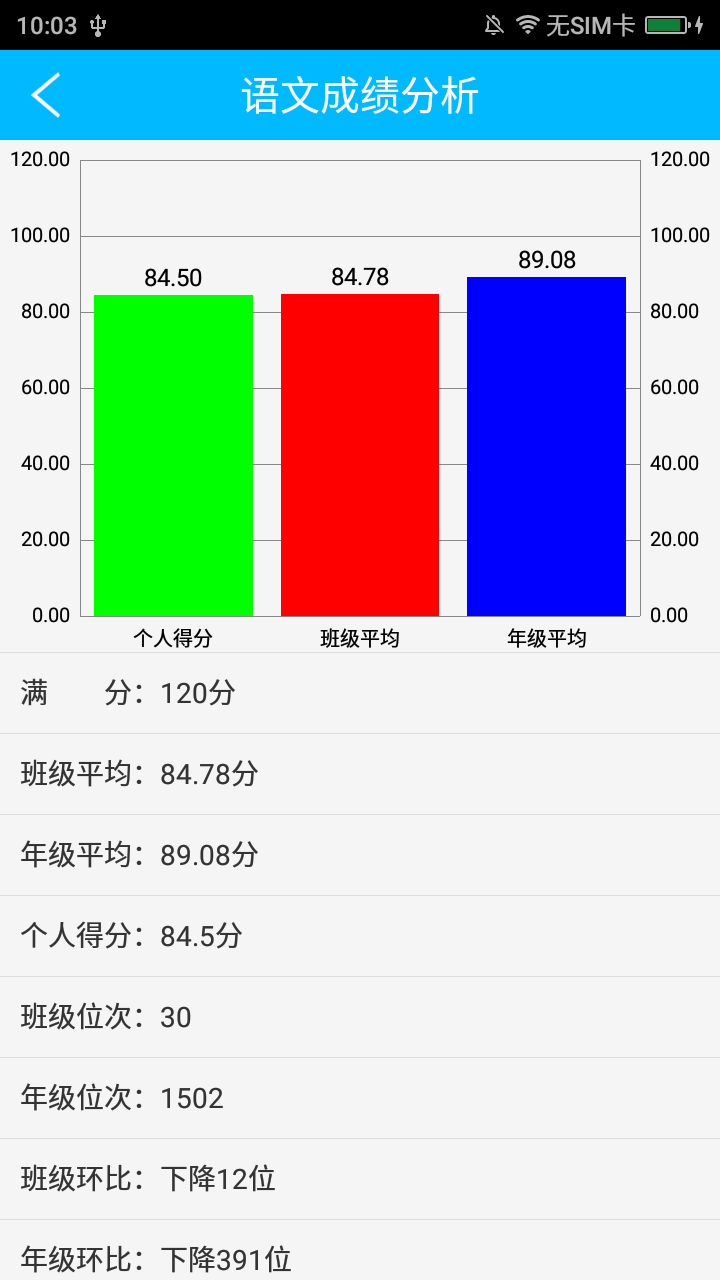Tap the 语文成绩分析 title

(360, 95)
